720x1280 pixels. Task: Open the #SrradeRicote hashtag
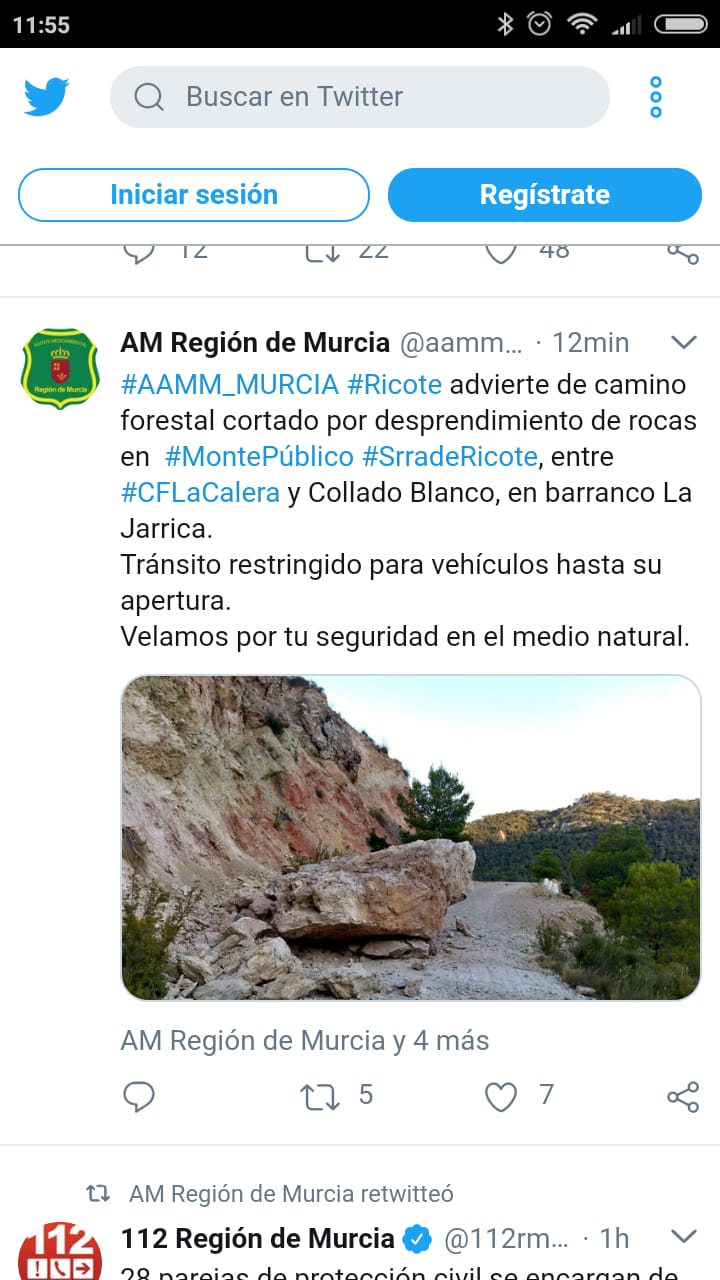(450, 457)
